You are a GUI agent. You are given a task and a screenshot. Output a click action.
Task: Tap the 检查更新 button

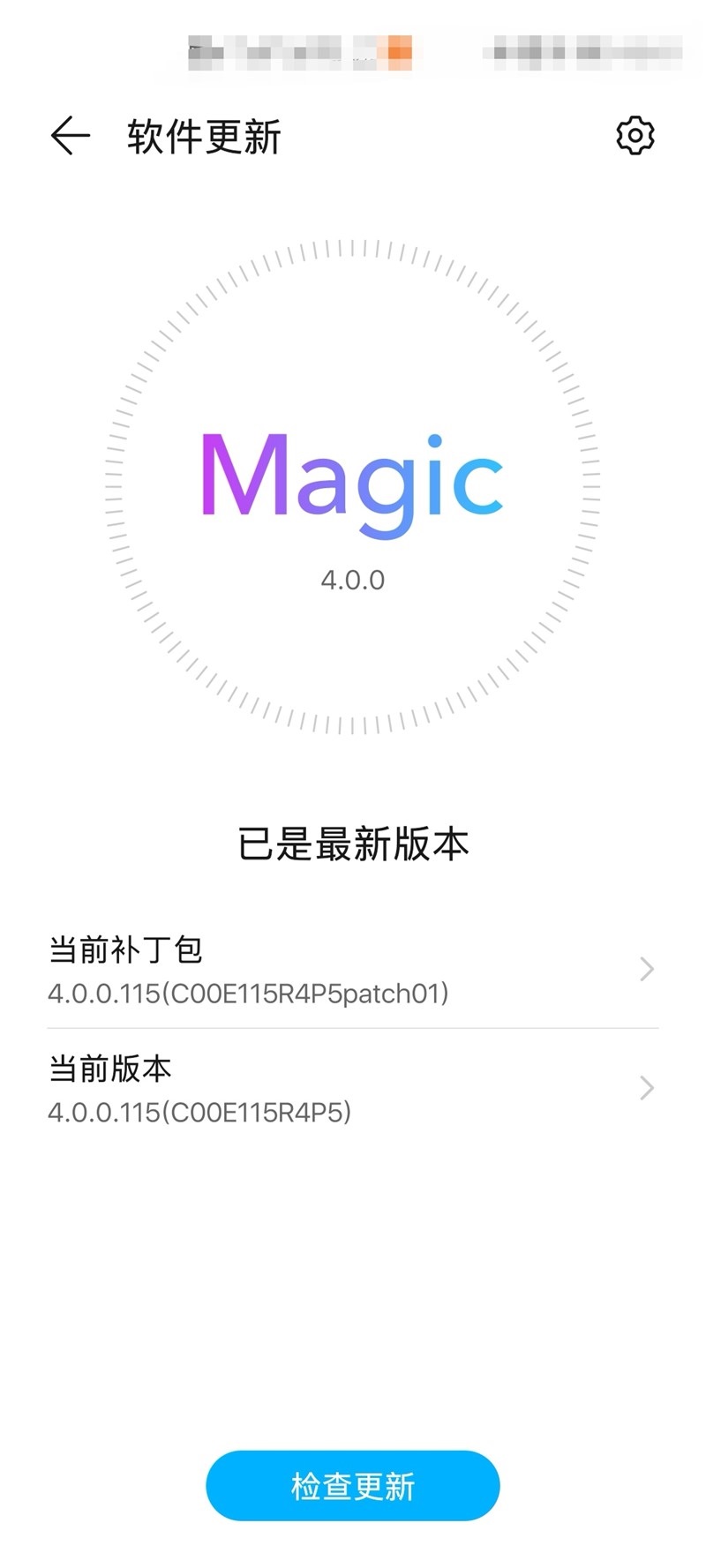[x=353, y=1486]
